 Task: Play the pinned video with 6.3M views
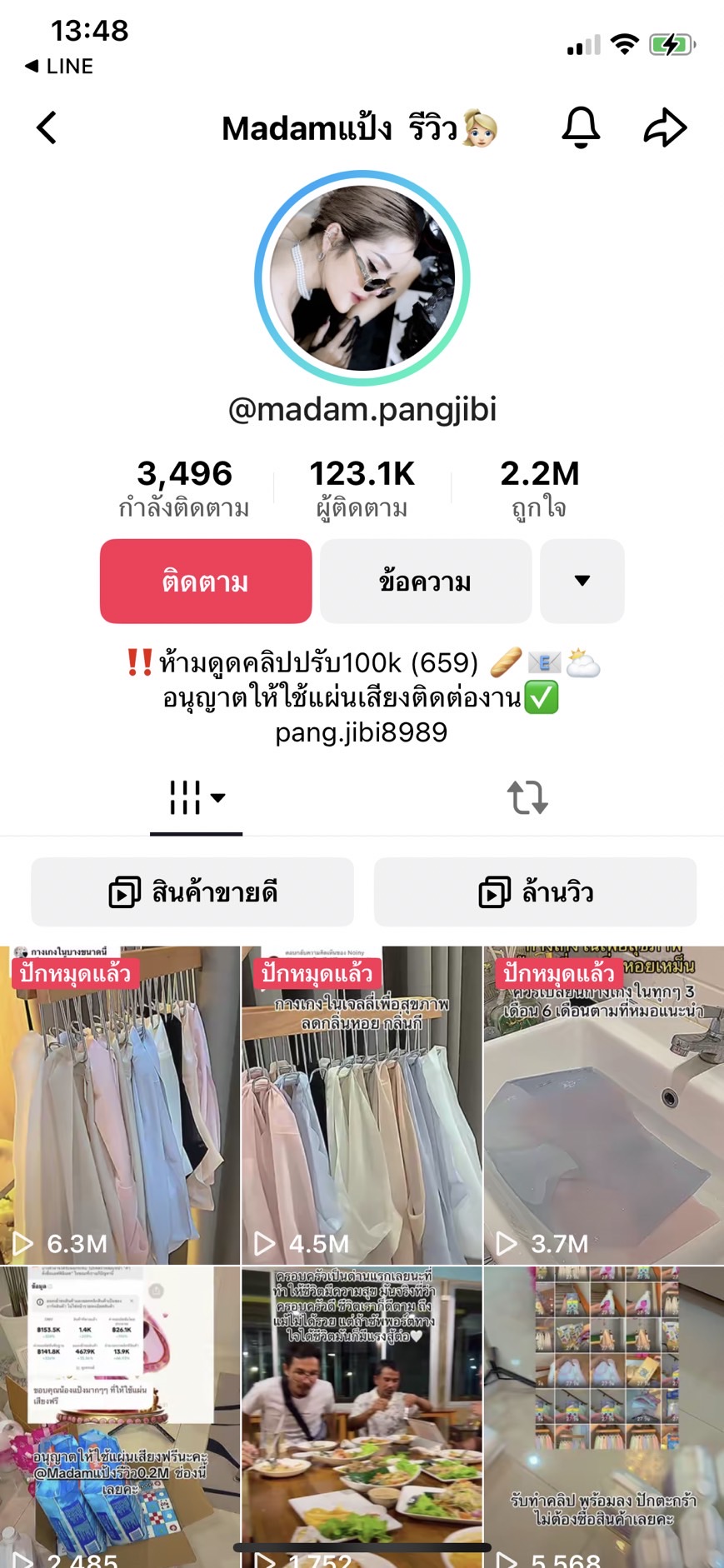[120, 1106]
